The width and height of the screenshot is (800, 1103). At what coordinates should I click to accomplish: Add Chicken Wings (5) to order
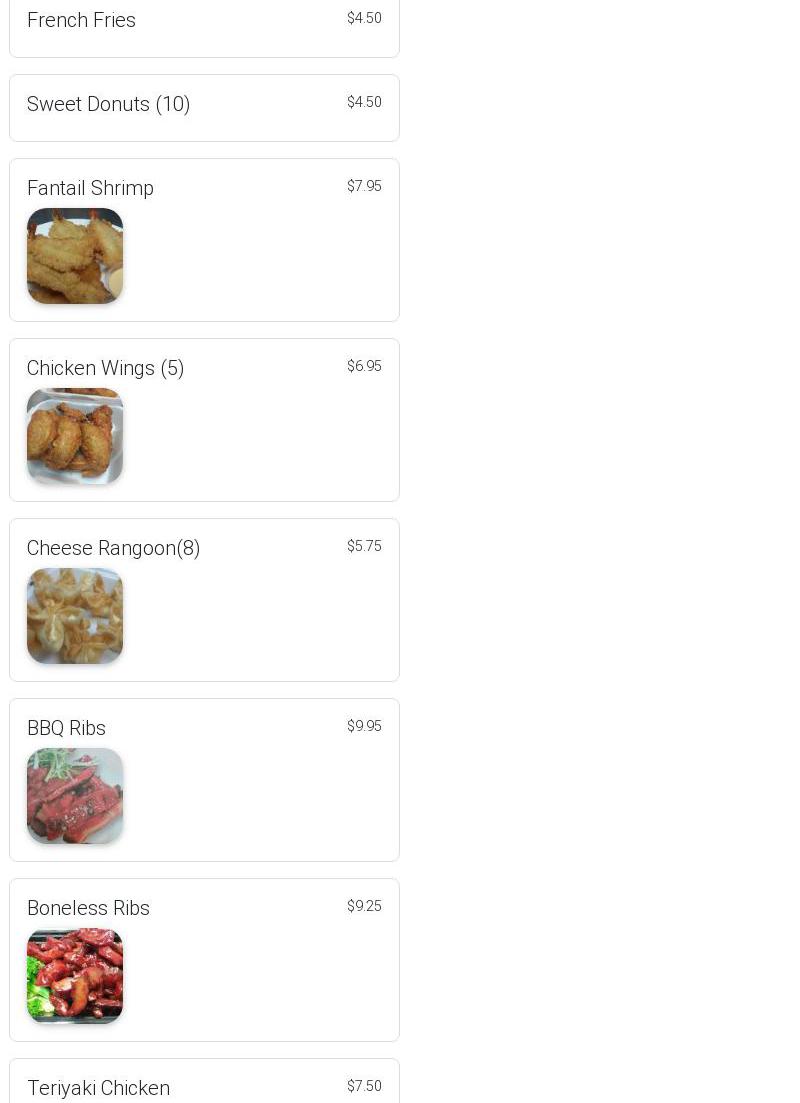coord(204,420)
